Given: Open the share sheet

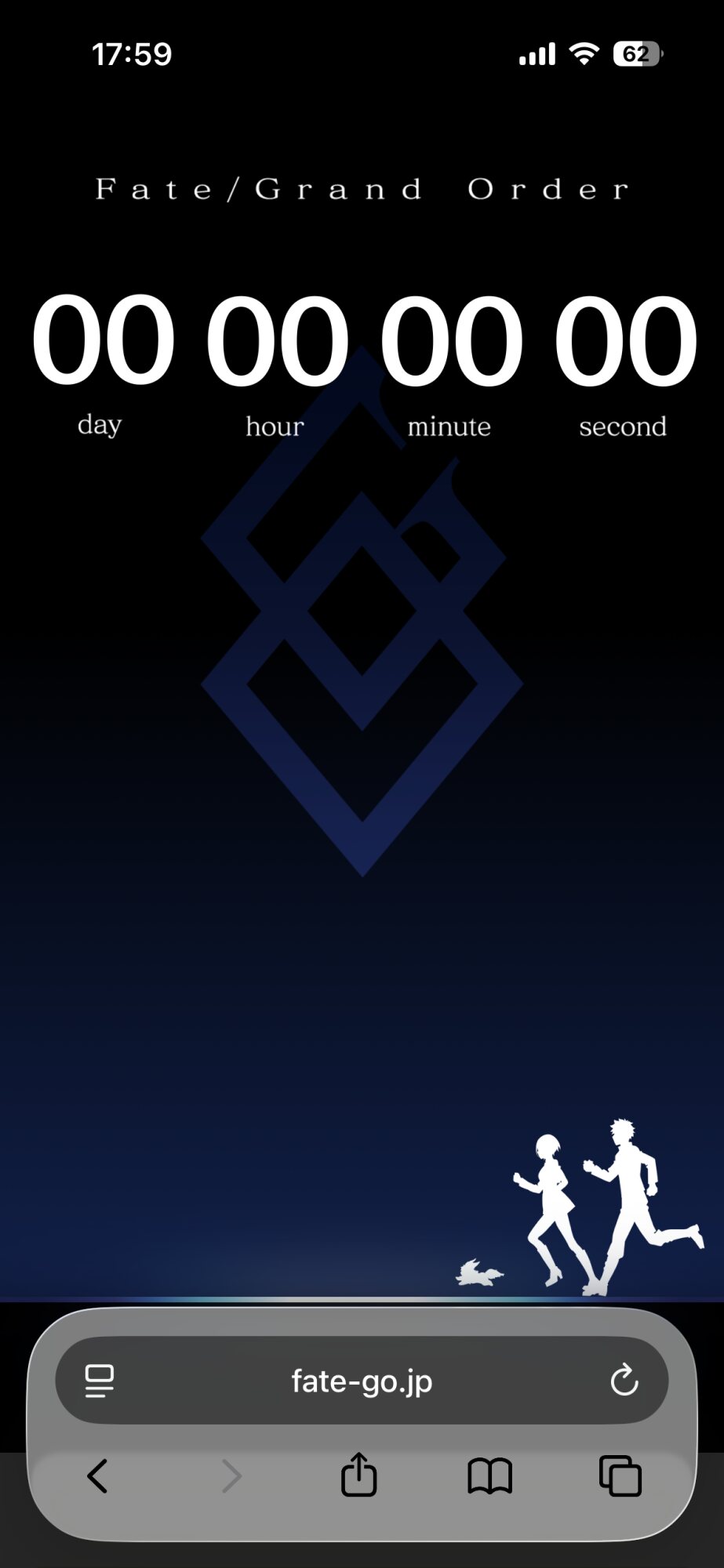Looking at the screenshot, I should pos(359,1475).
